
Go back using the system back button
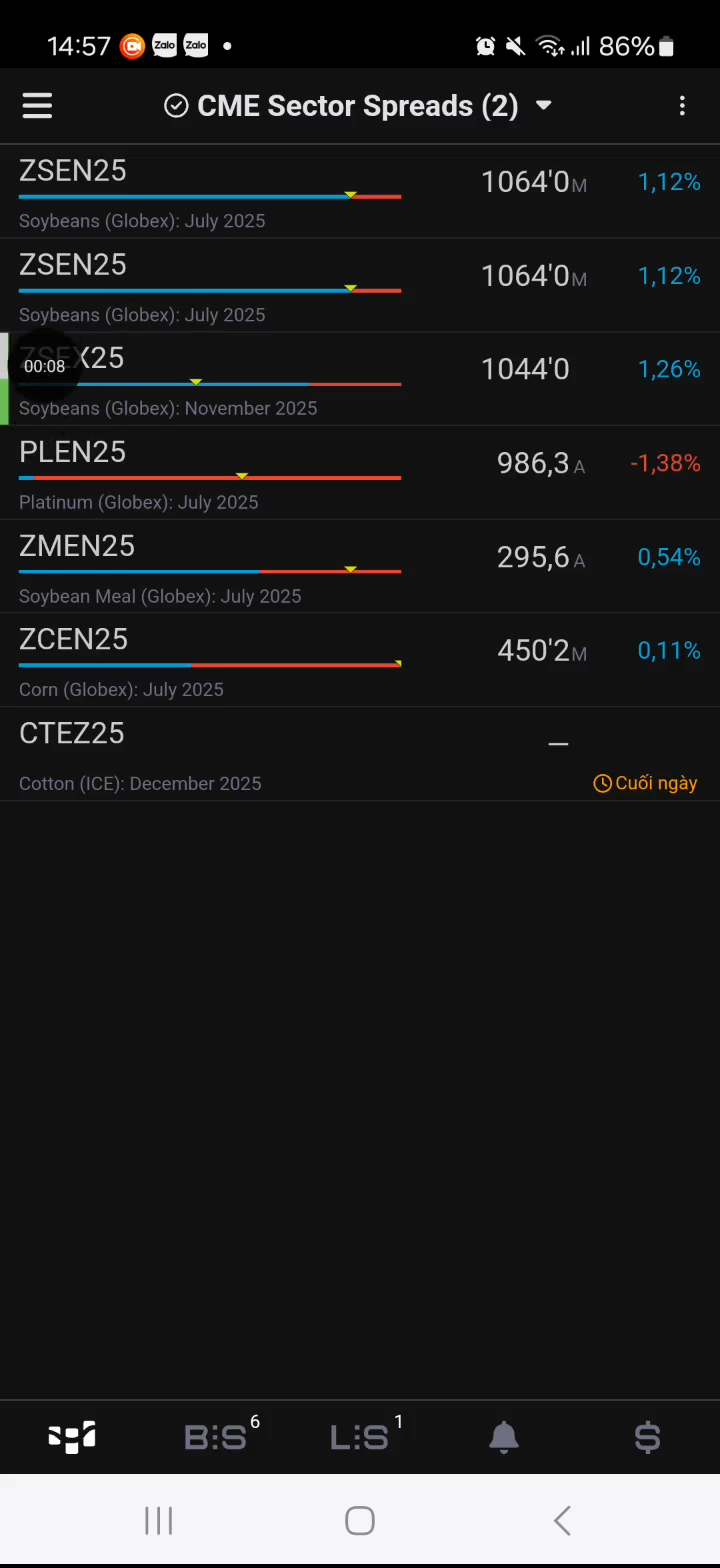561,1521
